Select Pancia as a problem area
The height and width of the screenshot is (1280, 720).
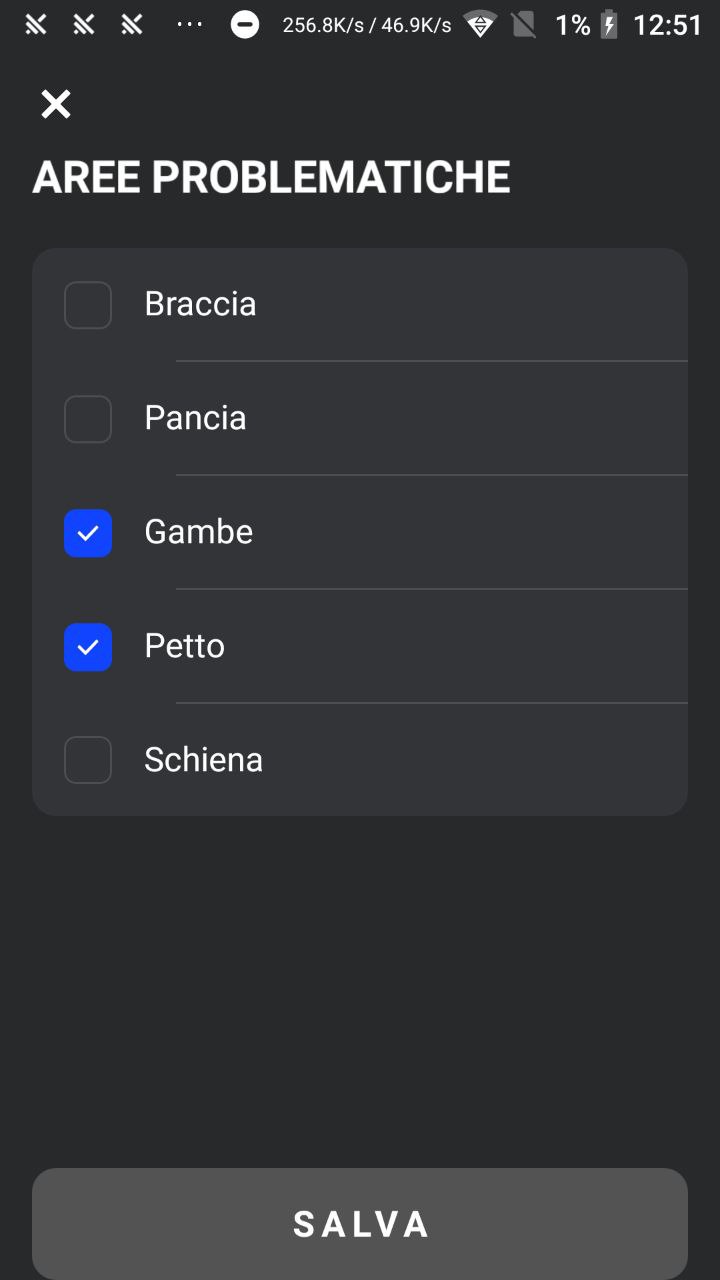click(88, 419)
